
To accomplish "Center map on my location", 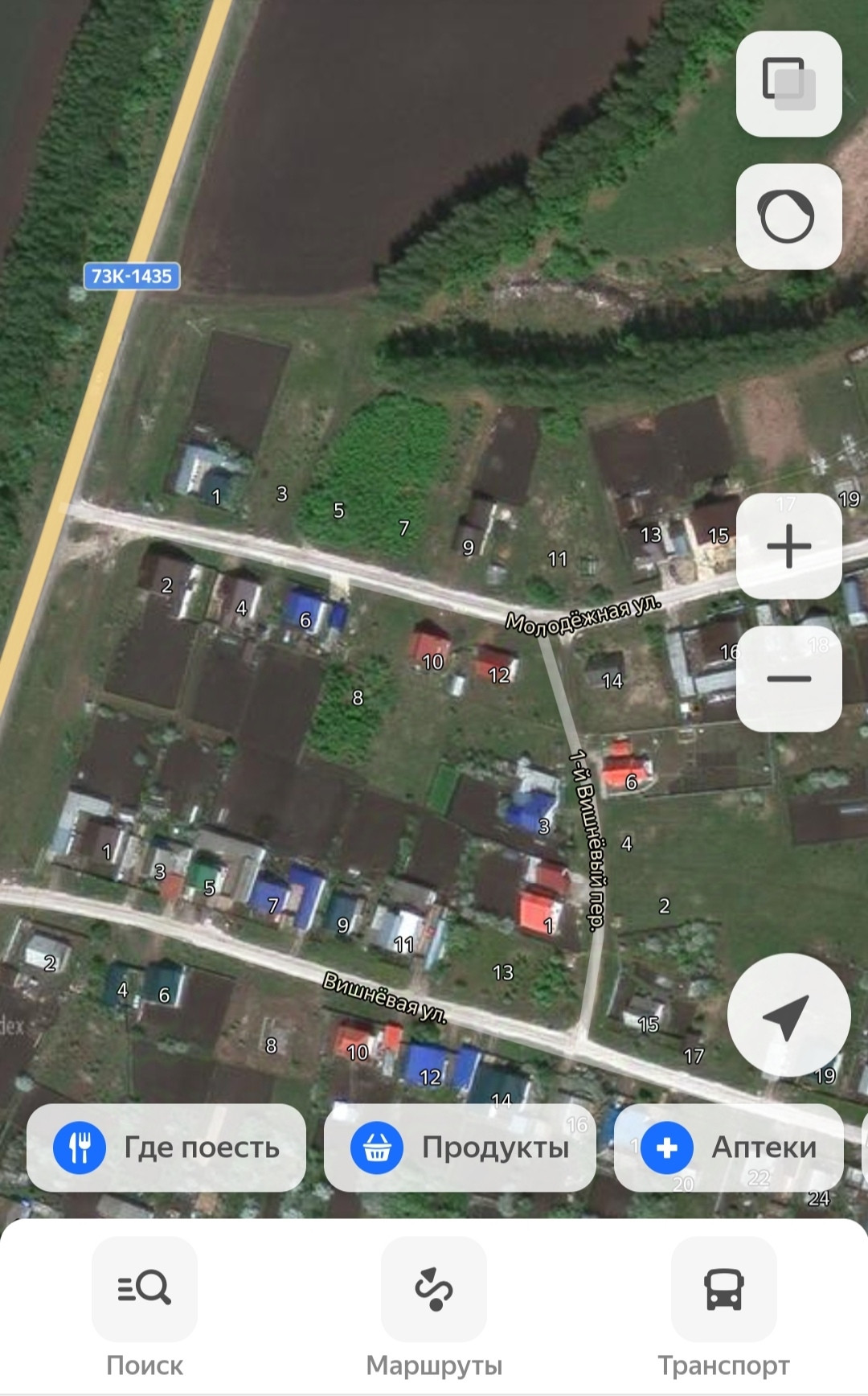I will (x=788, y=1015).
